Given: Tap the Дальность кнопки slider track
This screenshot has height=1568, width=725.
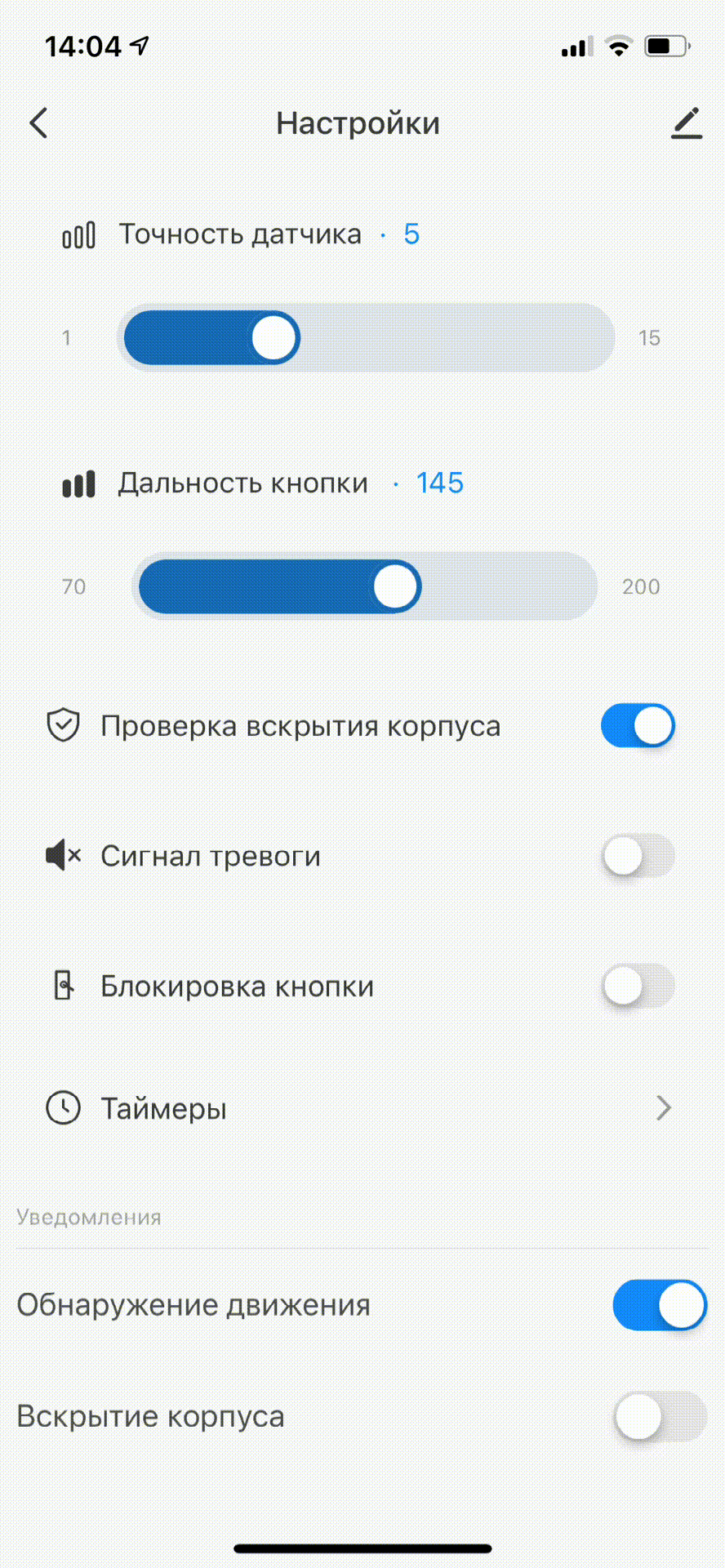Looking at the screenshot, I should (364, 586).
